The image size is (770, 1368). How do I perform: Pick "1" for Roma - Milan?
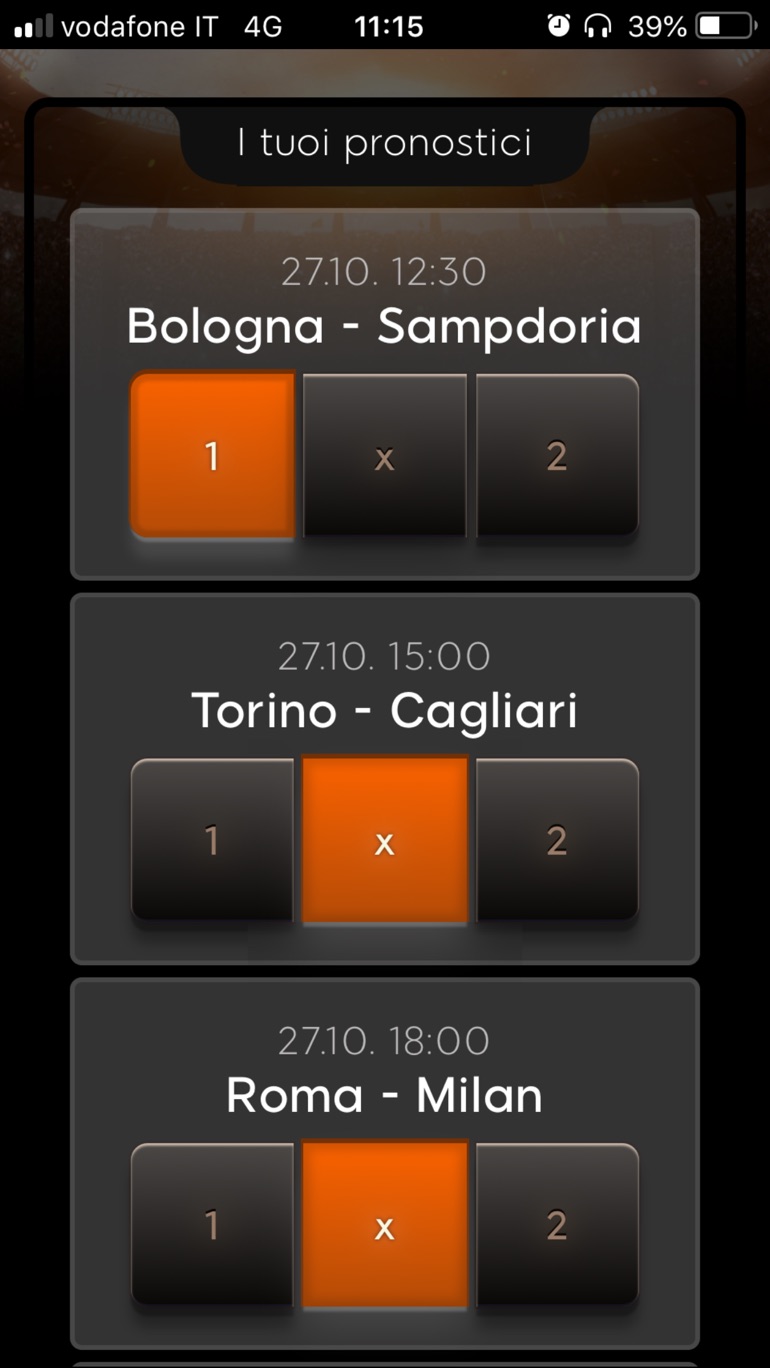[212, 1226]
